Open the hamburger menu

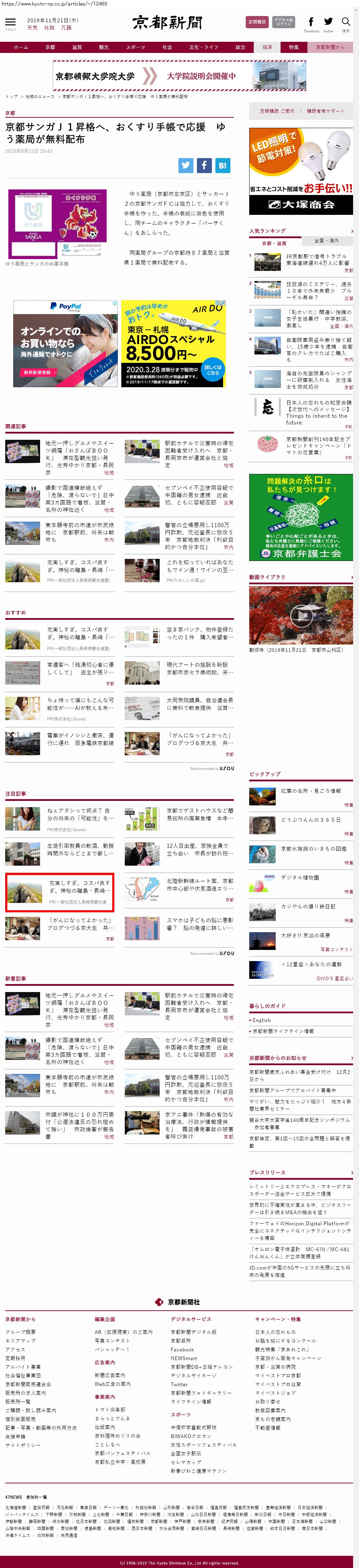coord(10,23)
